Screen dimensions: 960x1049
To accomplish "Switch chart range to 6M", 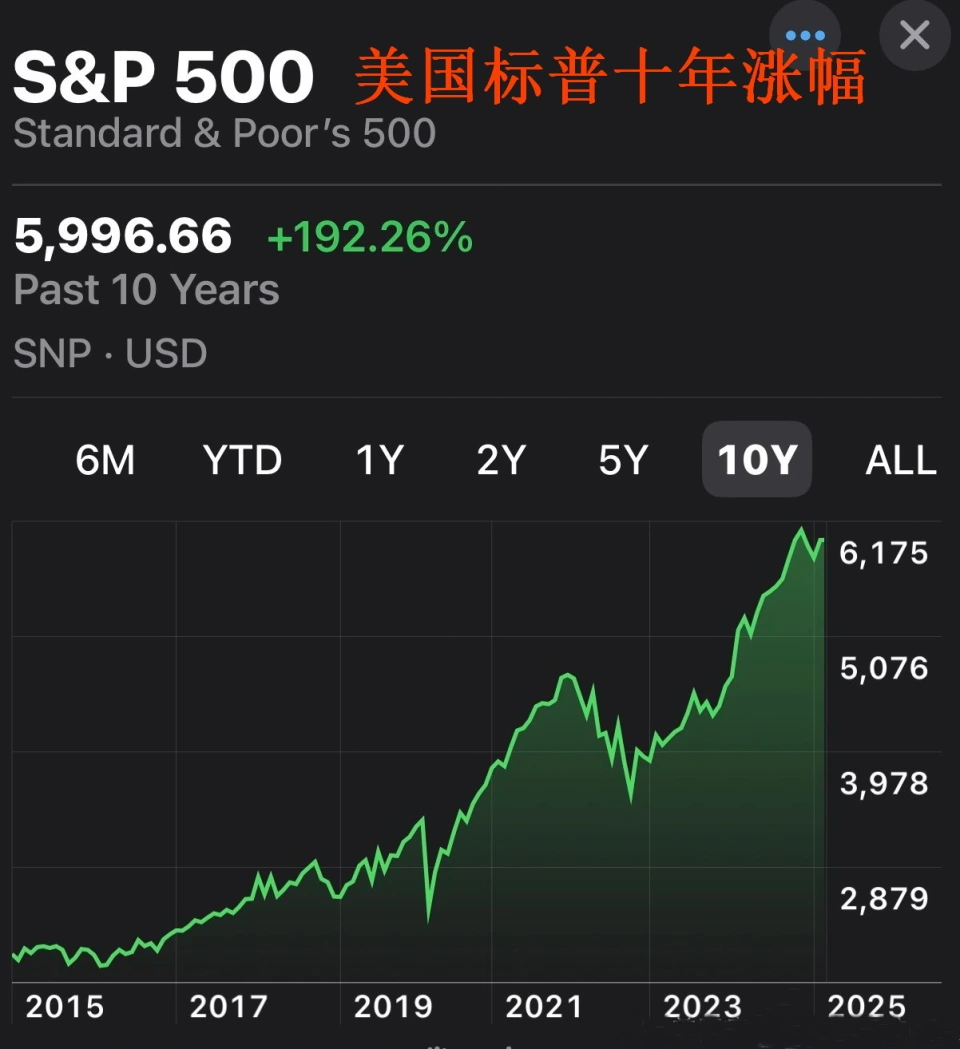I will pyautogui.click(x=105, y=460).
